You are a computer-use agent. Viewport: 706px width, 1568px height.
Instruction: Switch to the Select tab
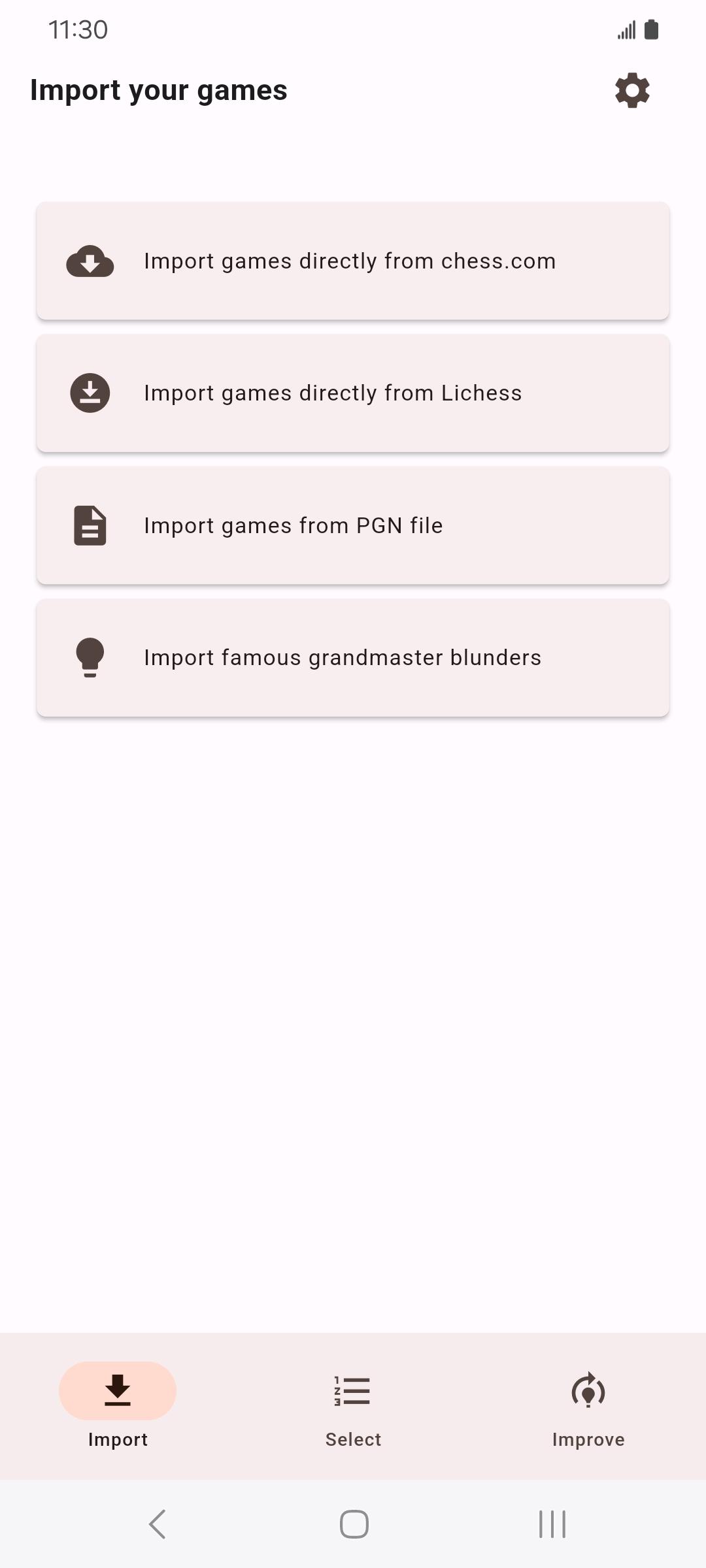353,1406
